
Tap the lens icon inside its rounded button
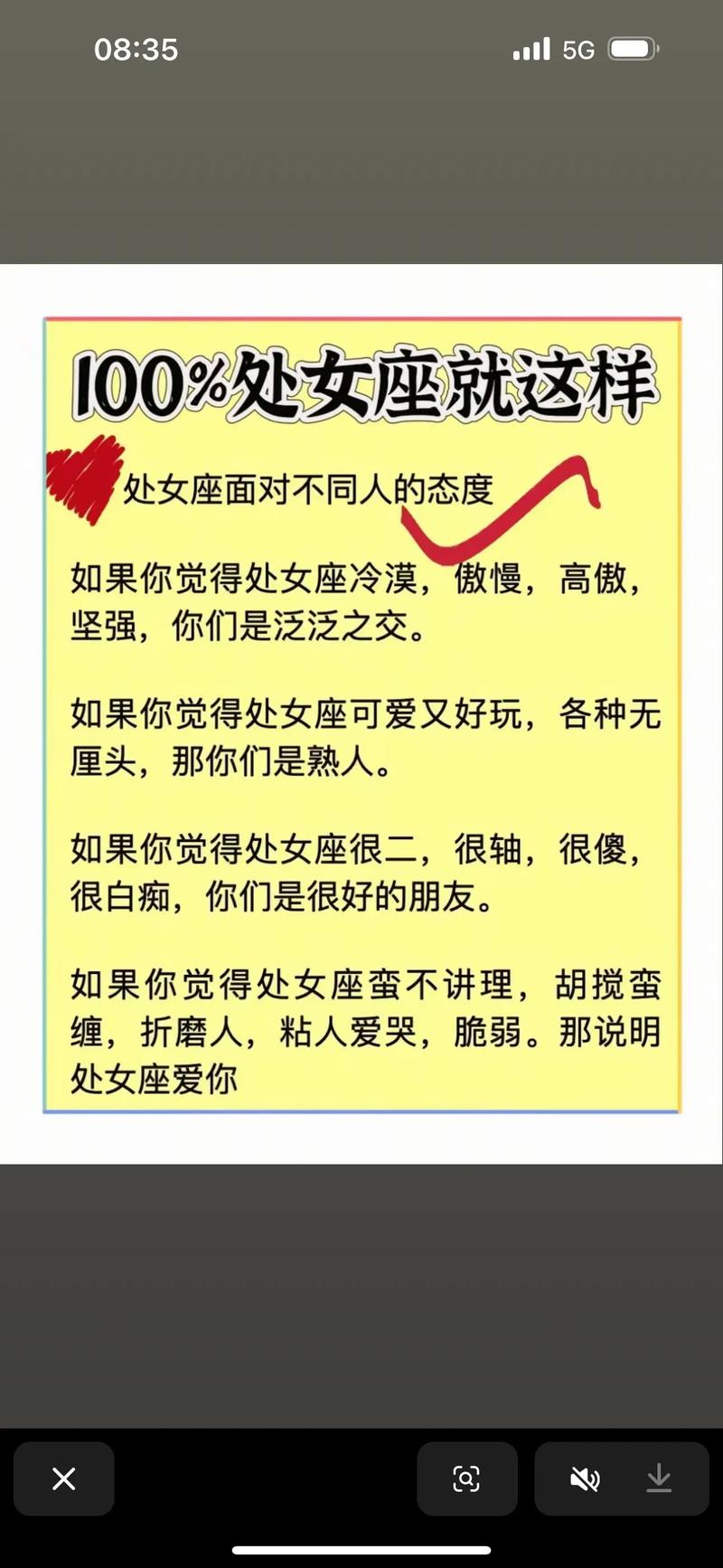click(x=466, y=1479)
